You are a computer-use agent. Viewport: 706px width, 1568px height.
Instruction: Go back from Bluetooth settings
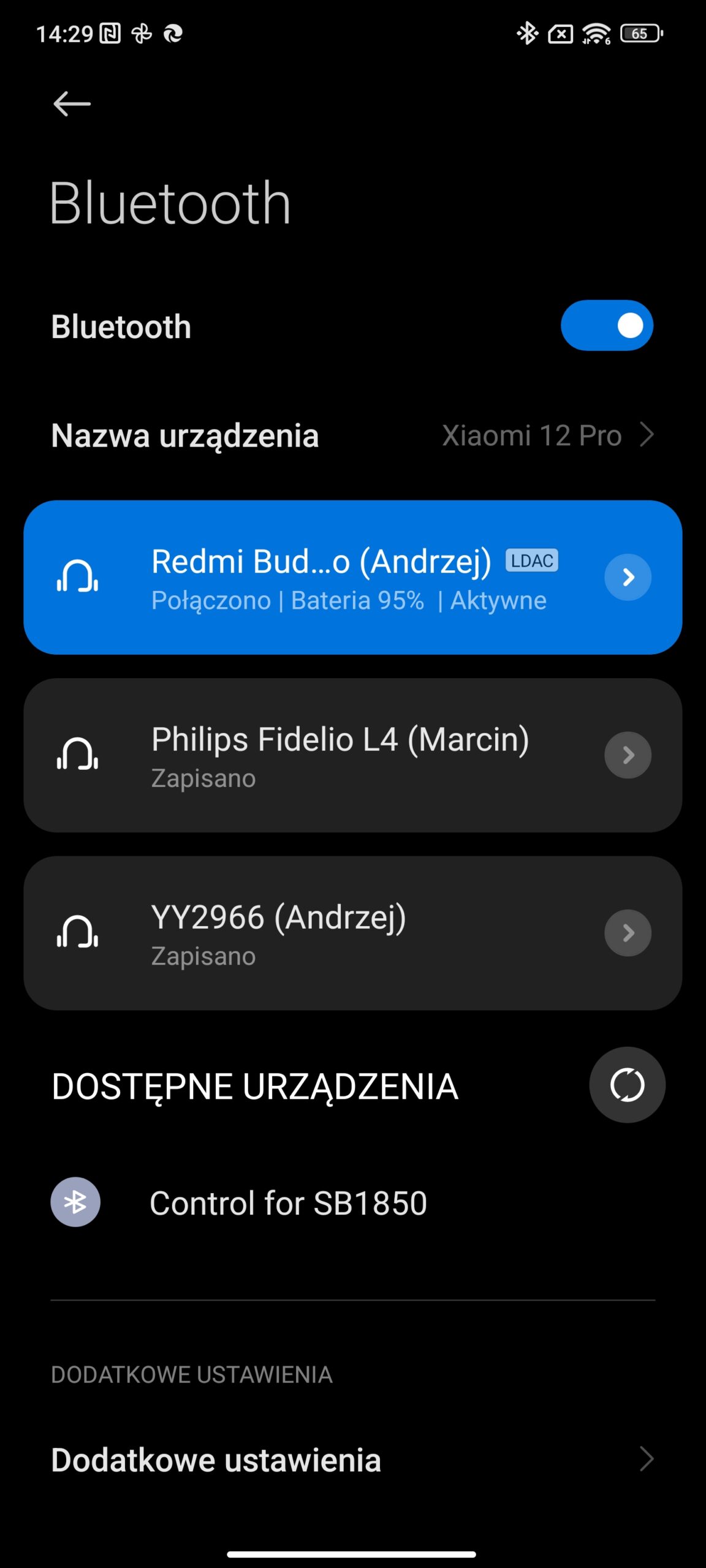tap(72, 104)
